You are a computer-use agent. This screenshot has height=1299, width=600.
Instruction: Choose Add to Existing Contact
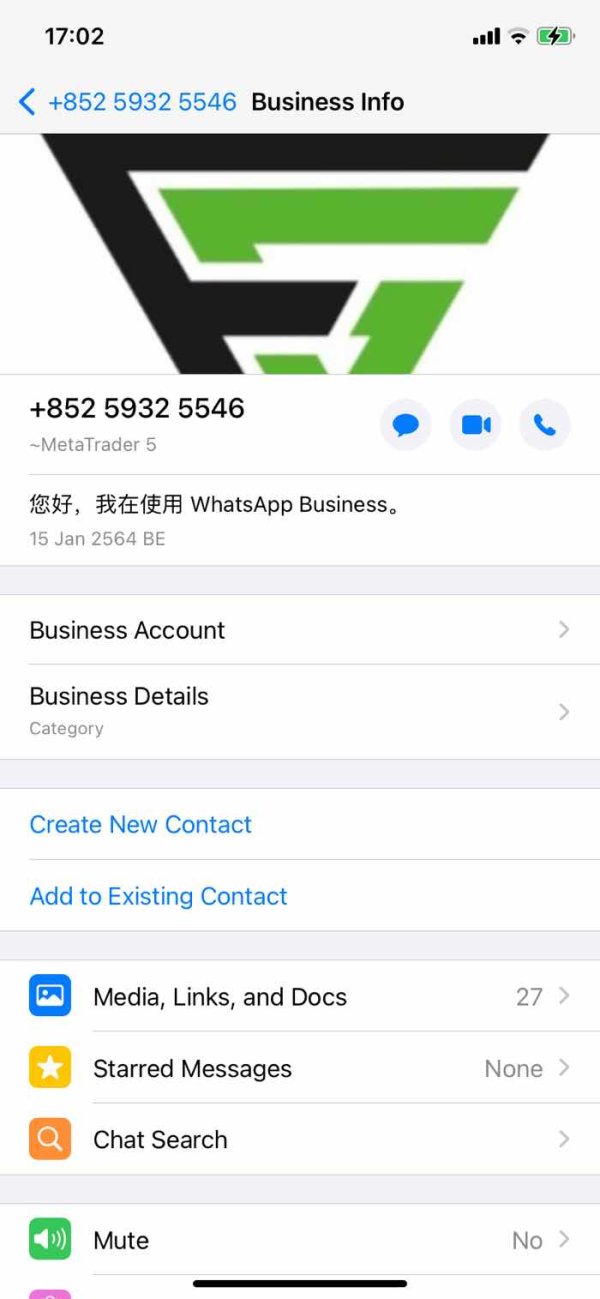pyautogui.click(x=300, y=896)
